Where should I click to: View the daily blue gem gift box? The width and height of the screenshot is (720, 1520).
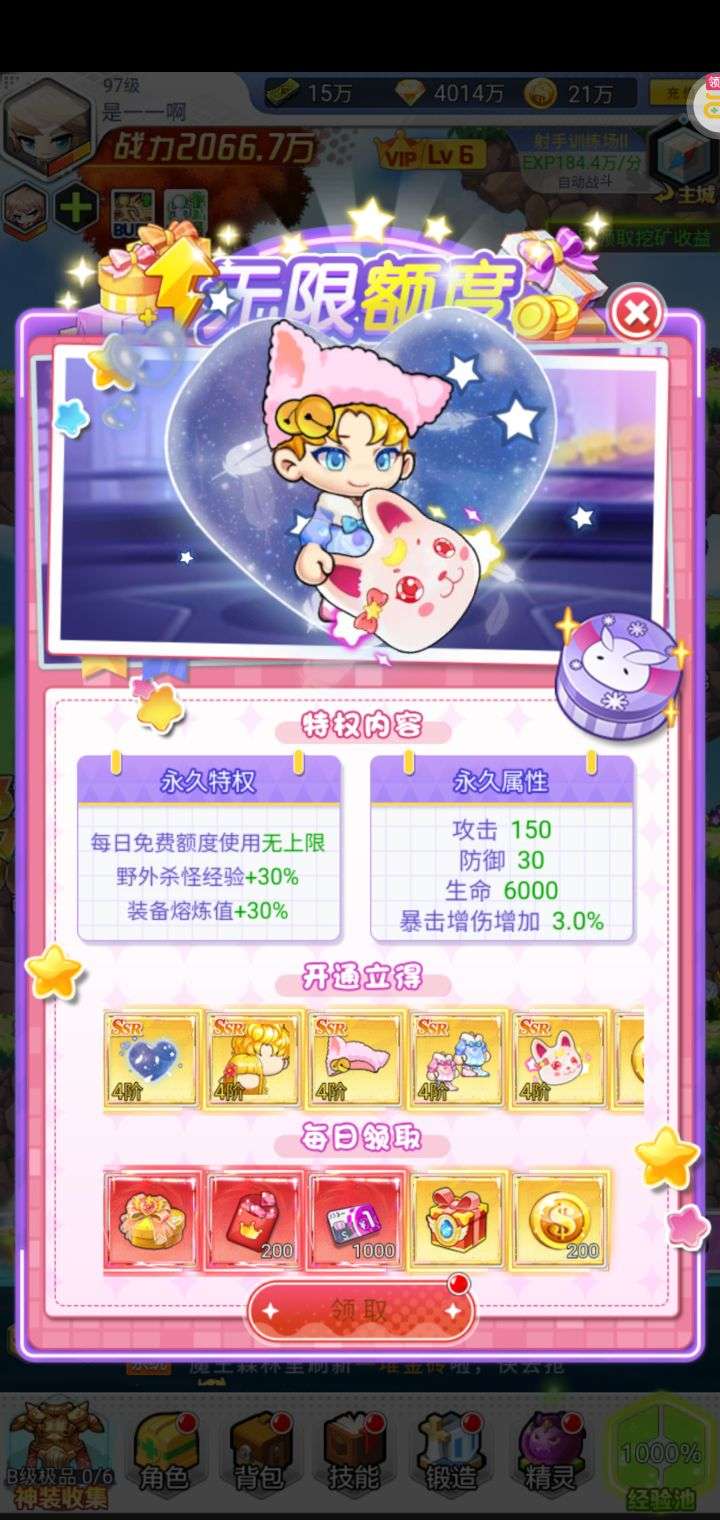coord(460,1220)
